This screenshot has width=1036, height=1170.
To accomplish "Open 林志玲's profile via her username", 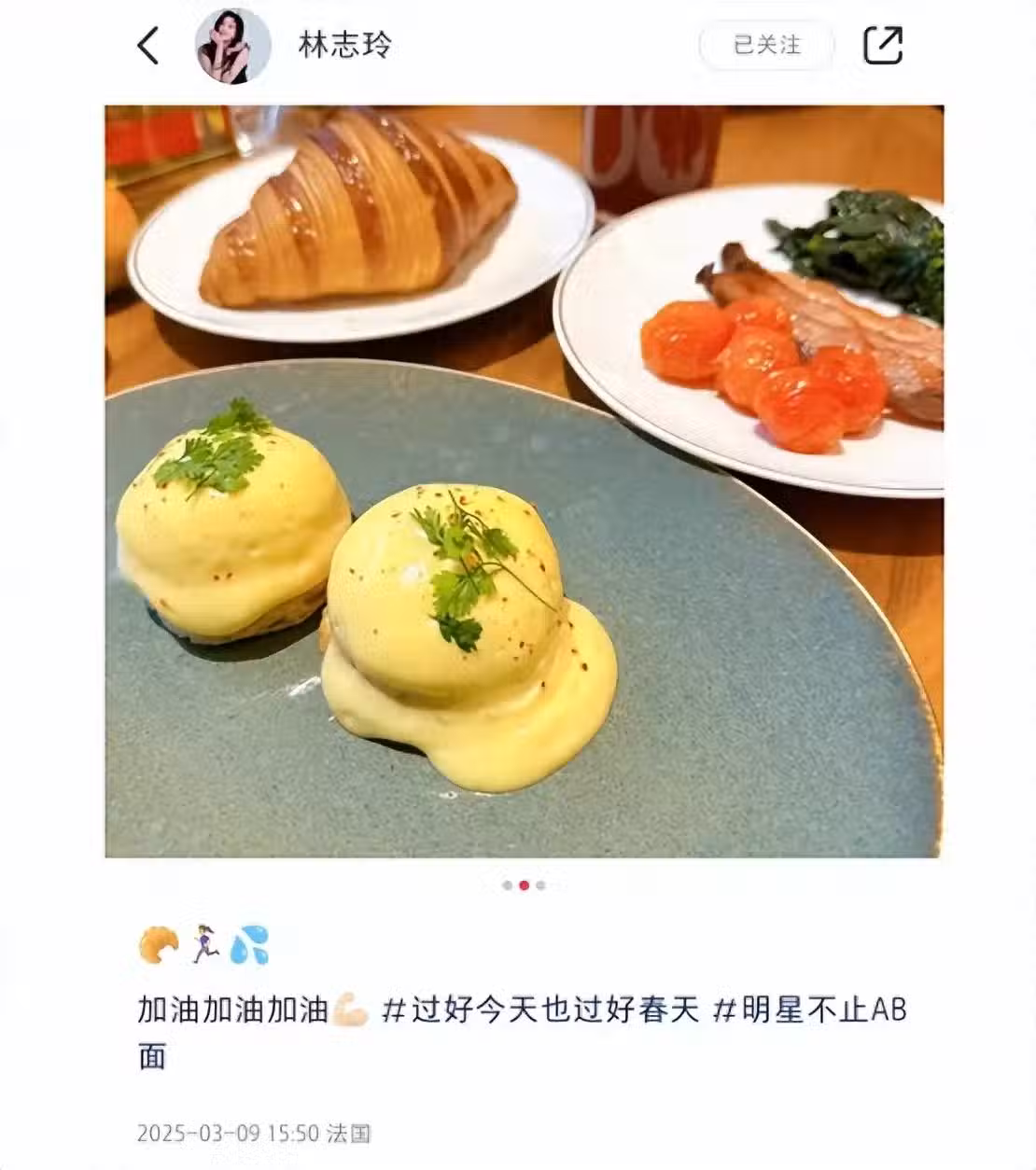I will point(344,45).
